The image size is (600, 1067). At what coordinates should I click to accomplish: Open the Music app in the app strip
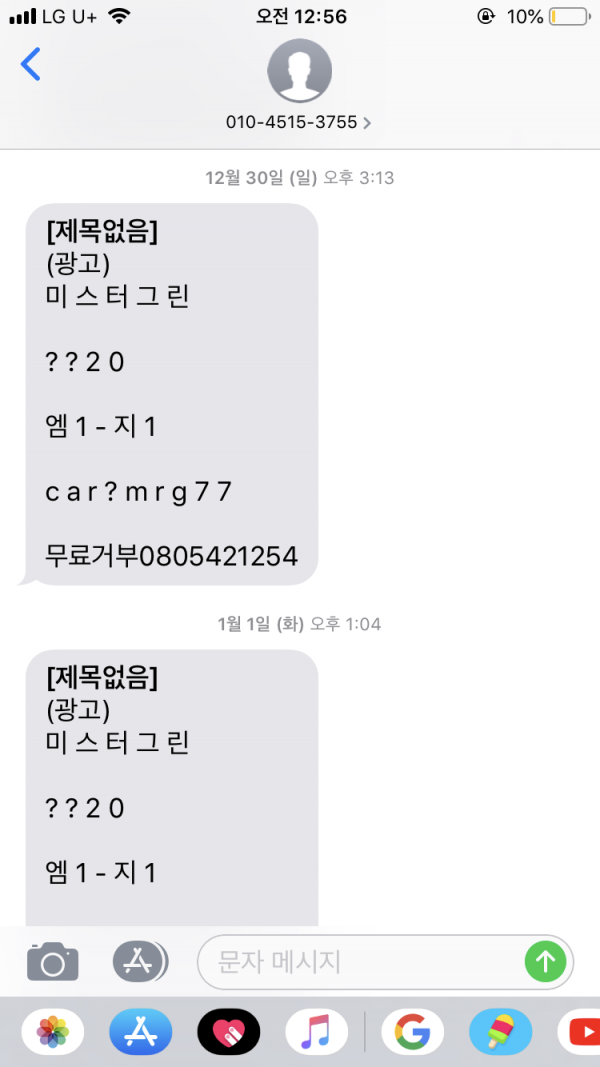pyautogui.click(x=316, y=1033)
